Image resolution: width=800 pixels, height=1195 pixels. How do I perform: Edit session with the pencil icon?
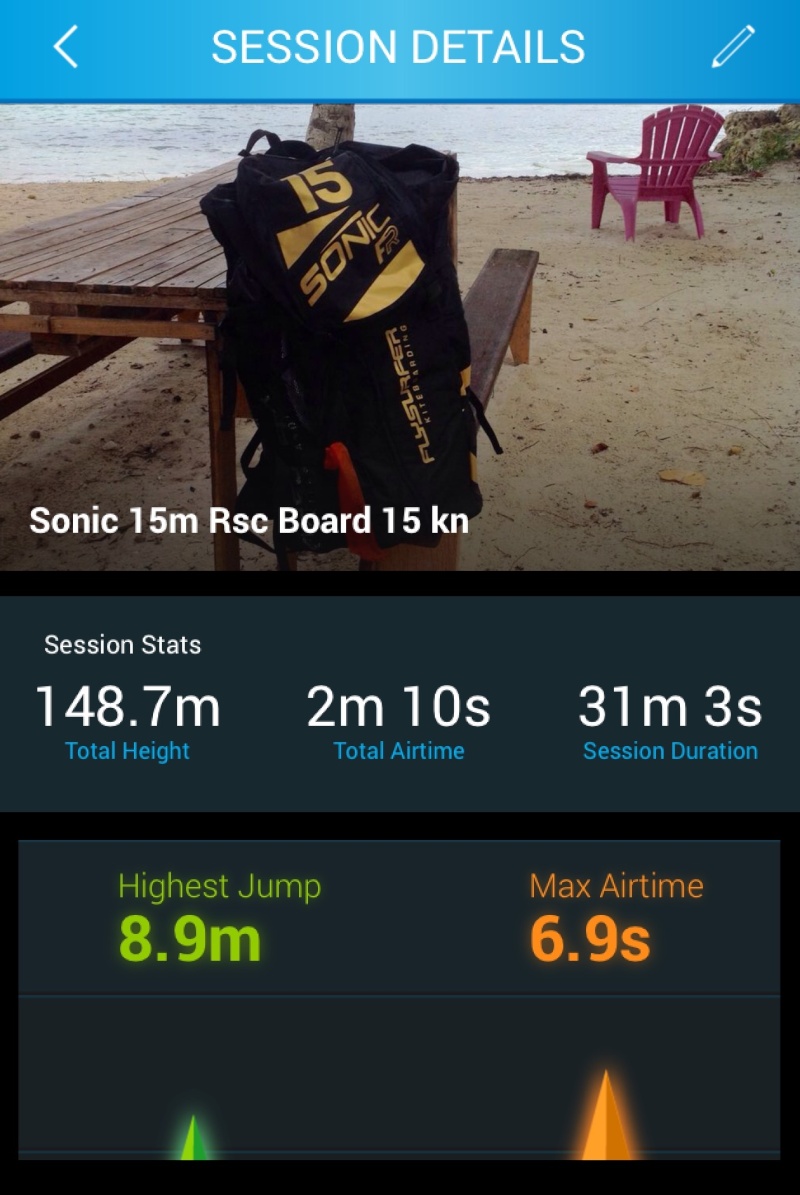732,47
